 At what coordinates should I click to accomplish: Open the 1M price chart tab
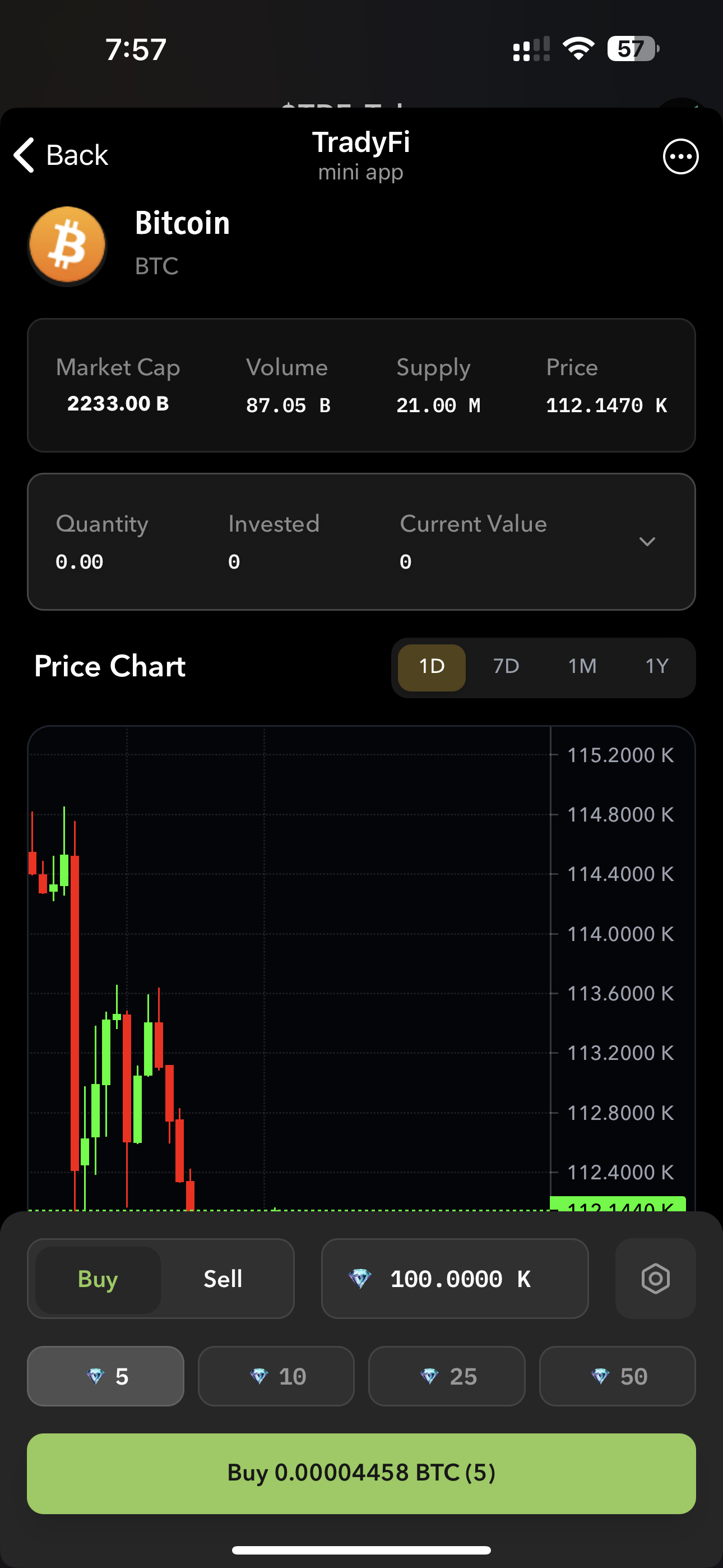[x=582, y=667]
